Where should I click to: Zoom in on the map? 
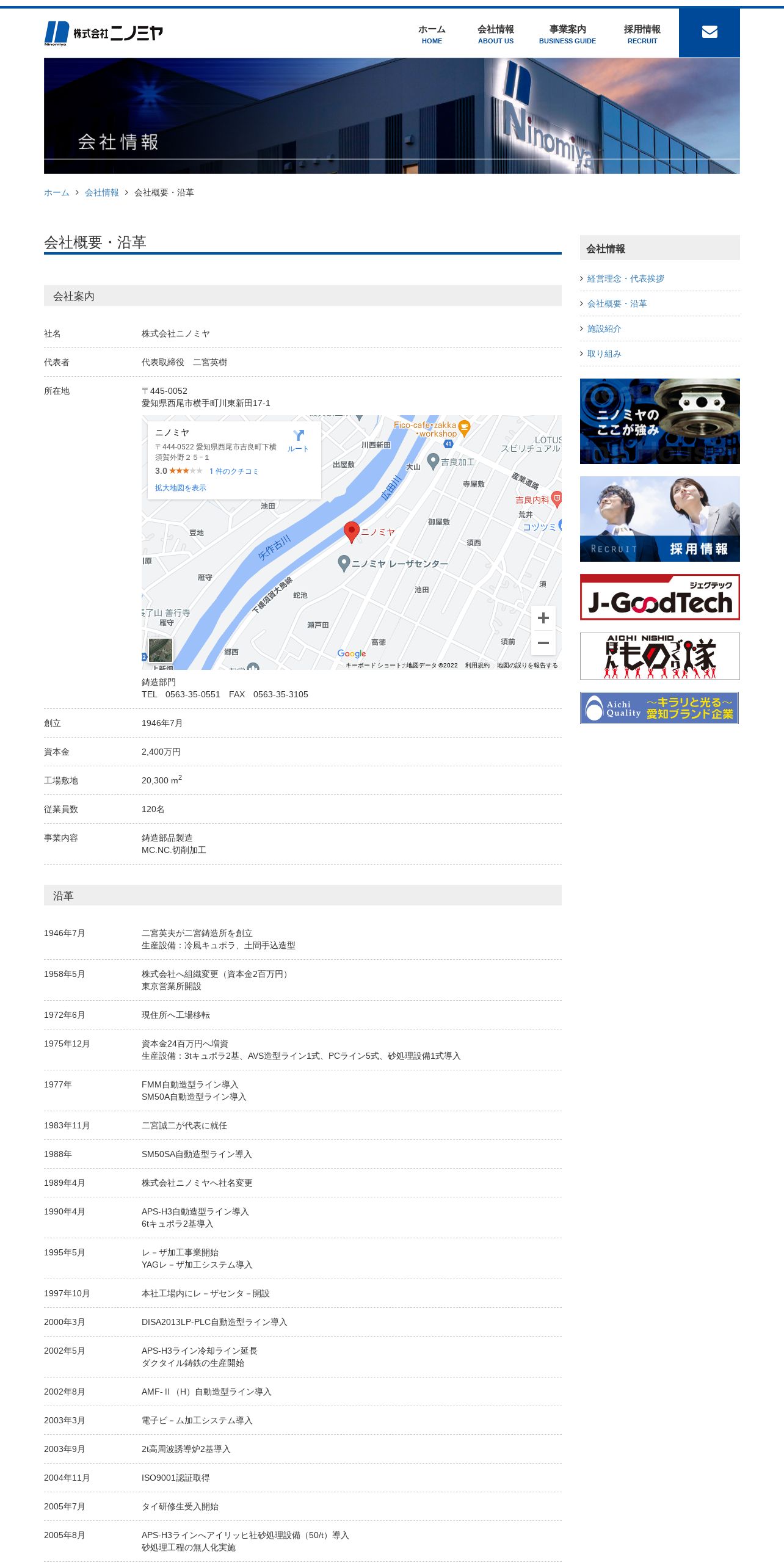pyautogui.click(x=543, y=618)
